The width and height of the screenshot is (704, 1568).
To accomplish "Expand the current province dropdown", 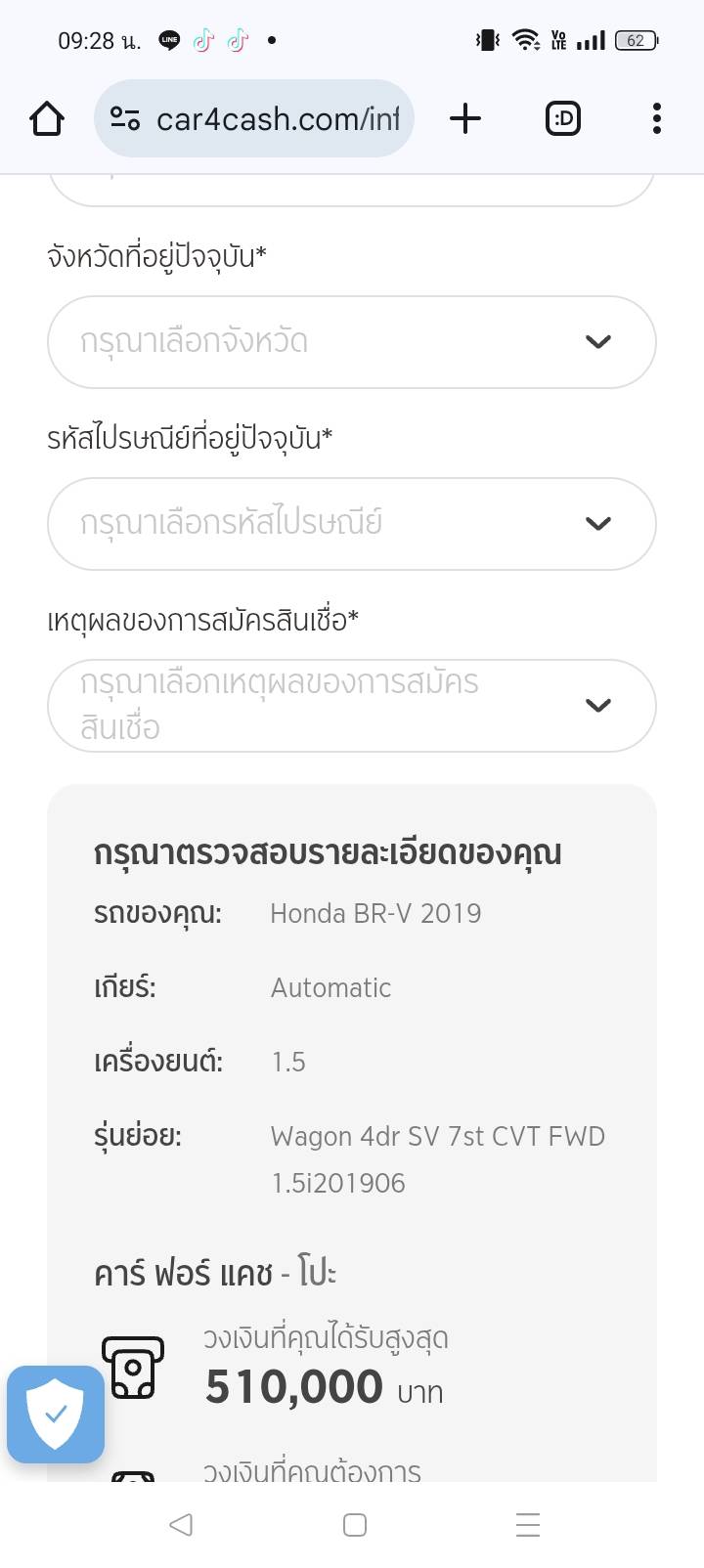I will point(351,342).
